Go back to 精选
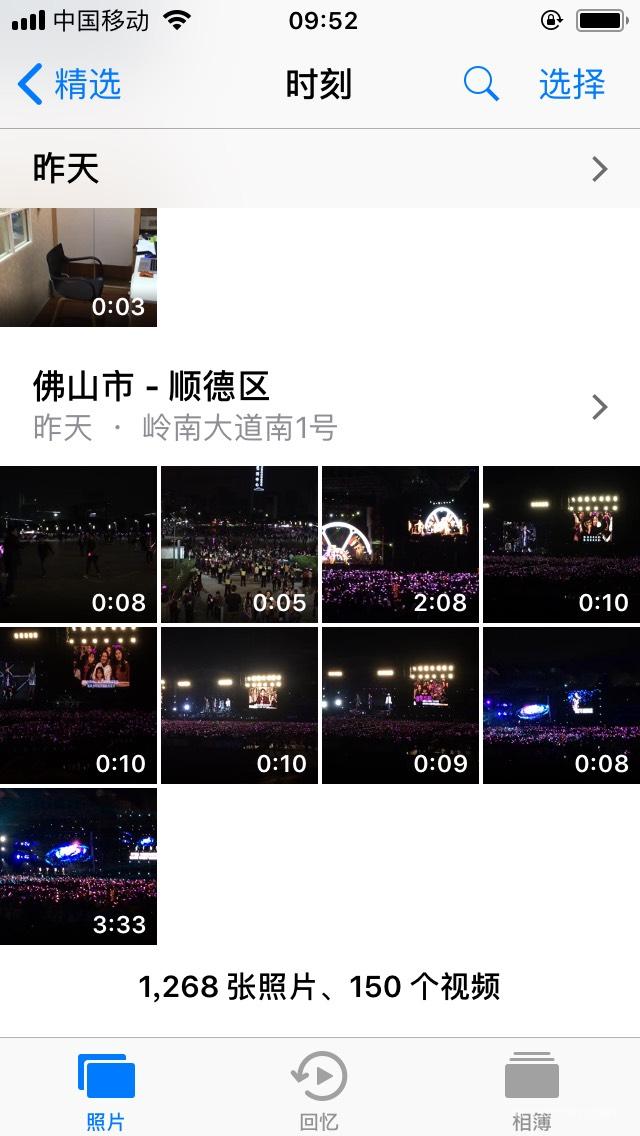Image resolution: width=640 pixels, height=1136 pixels. 70,84
